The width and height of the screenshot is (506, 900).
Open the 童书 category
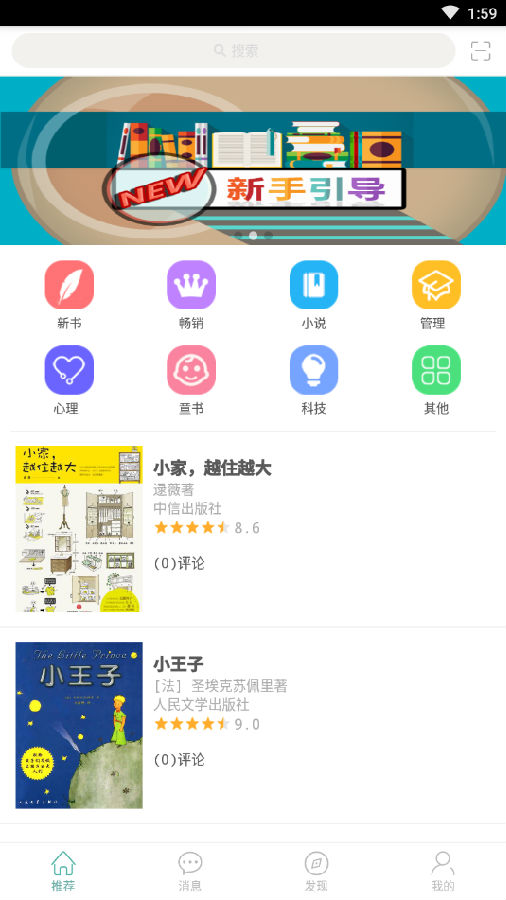point(192,381)
